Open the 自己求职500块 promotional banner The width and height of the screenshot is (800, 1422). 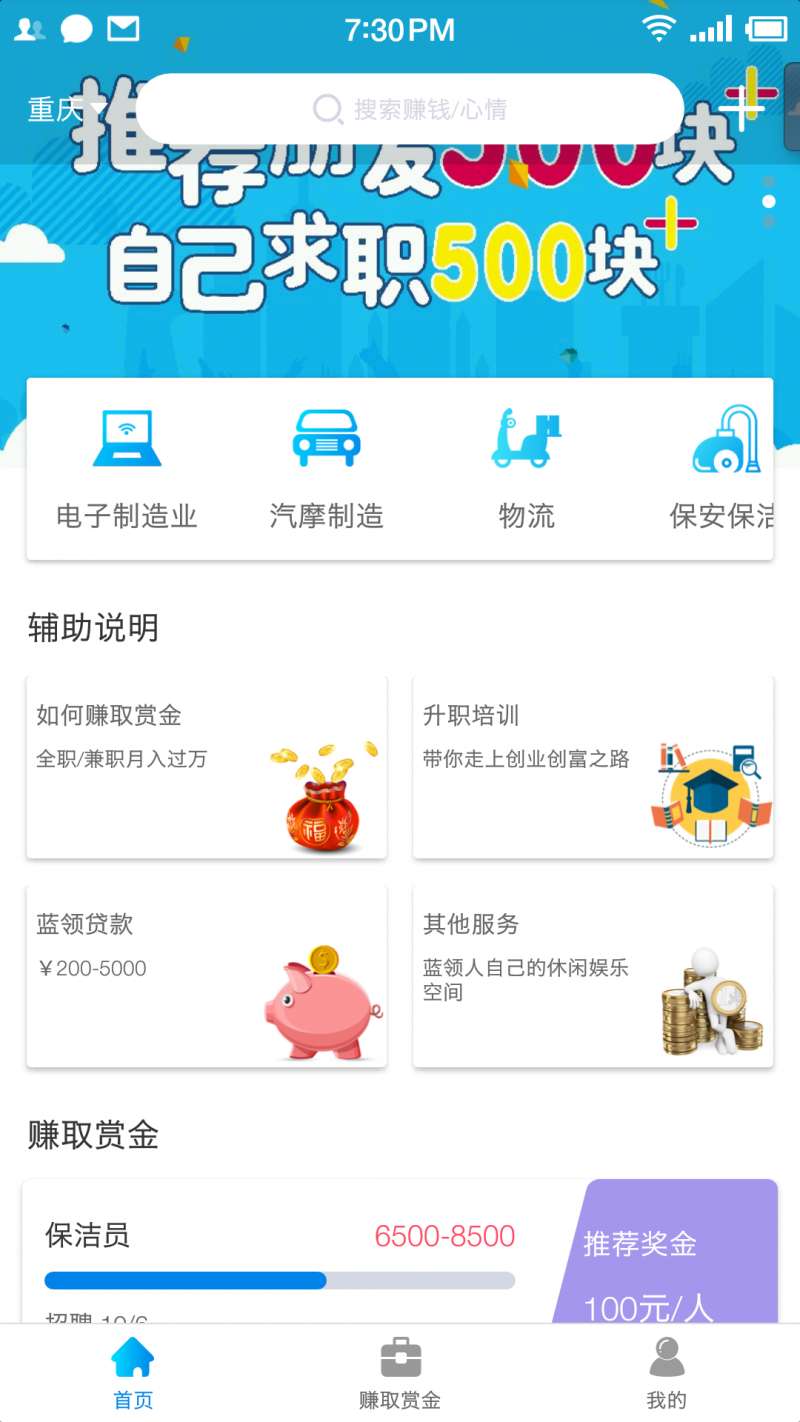[400, 260]
